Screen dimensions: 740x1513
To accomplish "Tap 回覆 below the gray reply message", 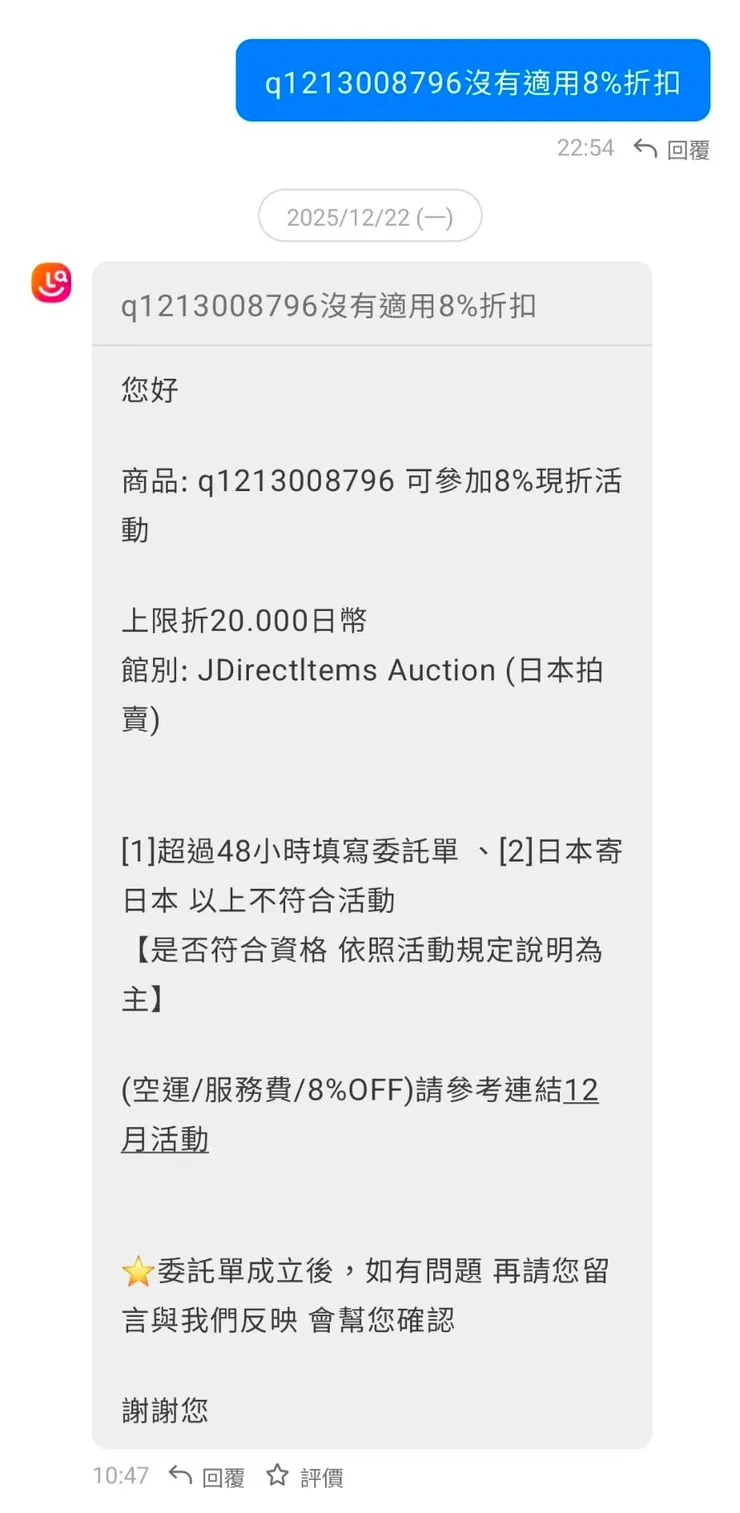I will 222,1475.
